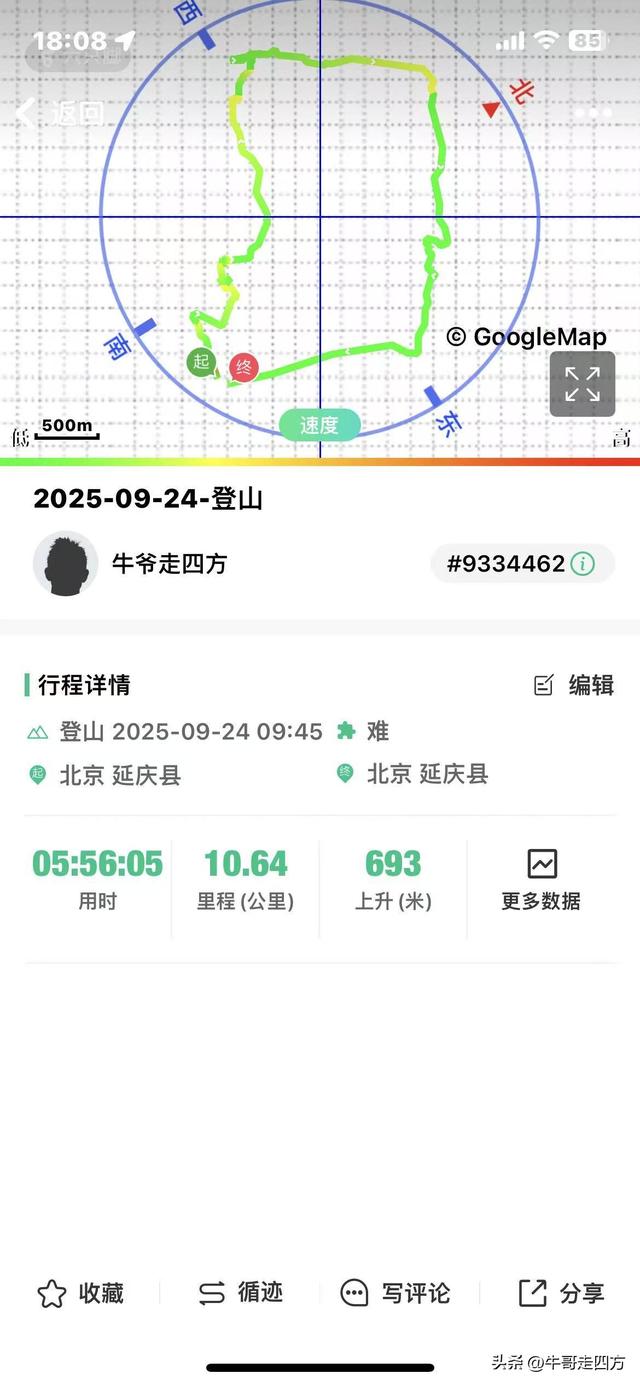640x1385 pixels.
Task: Open the three-dot more menu
Action: click(x=593, y=113)
